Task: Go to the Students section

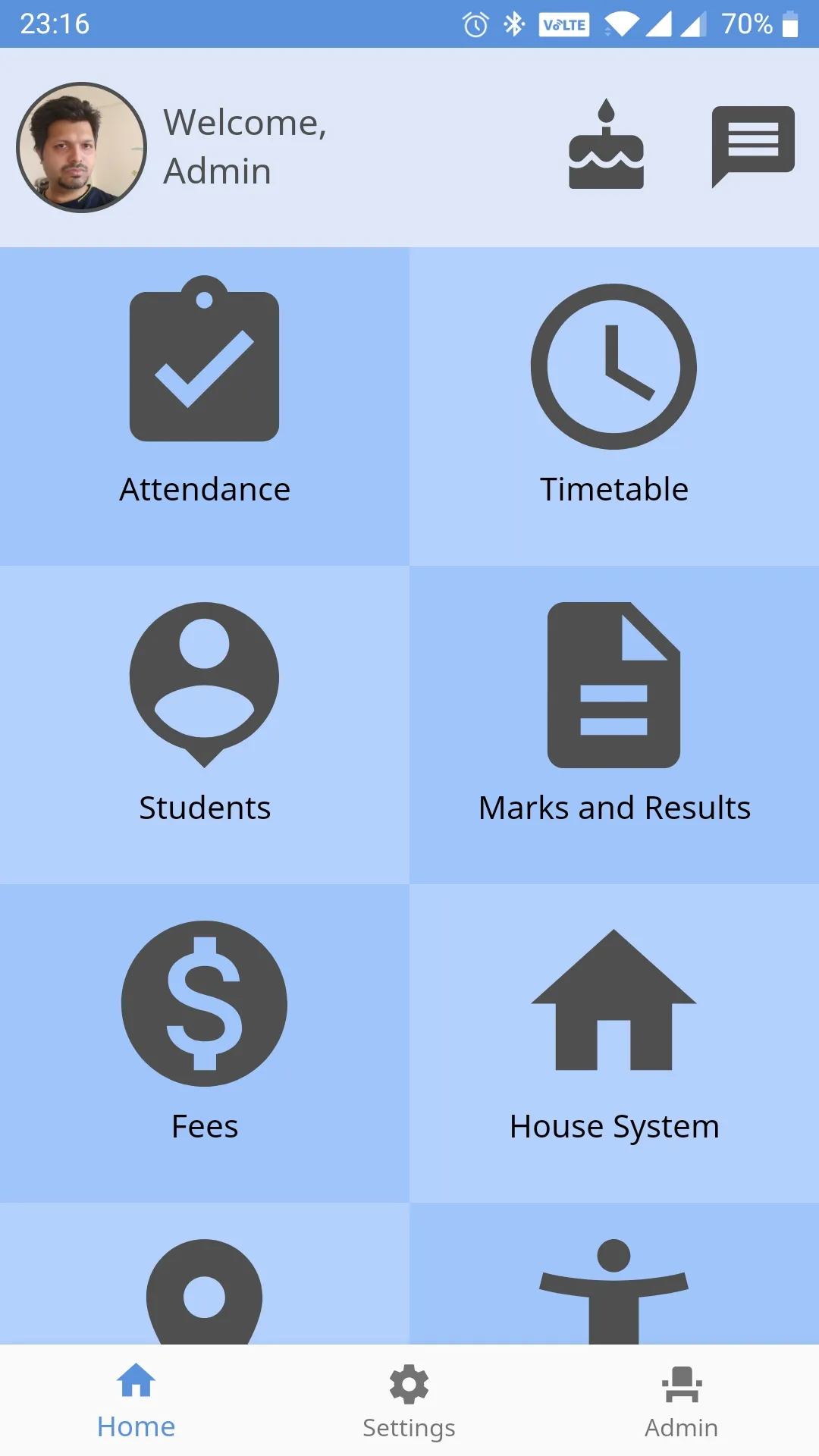Action: pos(205,725)
